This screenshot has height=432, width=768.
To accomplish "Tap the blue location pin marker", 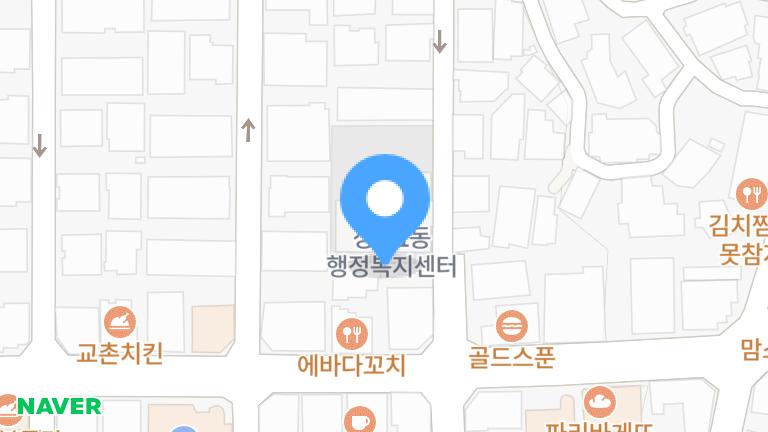I will point(385,201).
